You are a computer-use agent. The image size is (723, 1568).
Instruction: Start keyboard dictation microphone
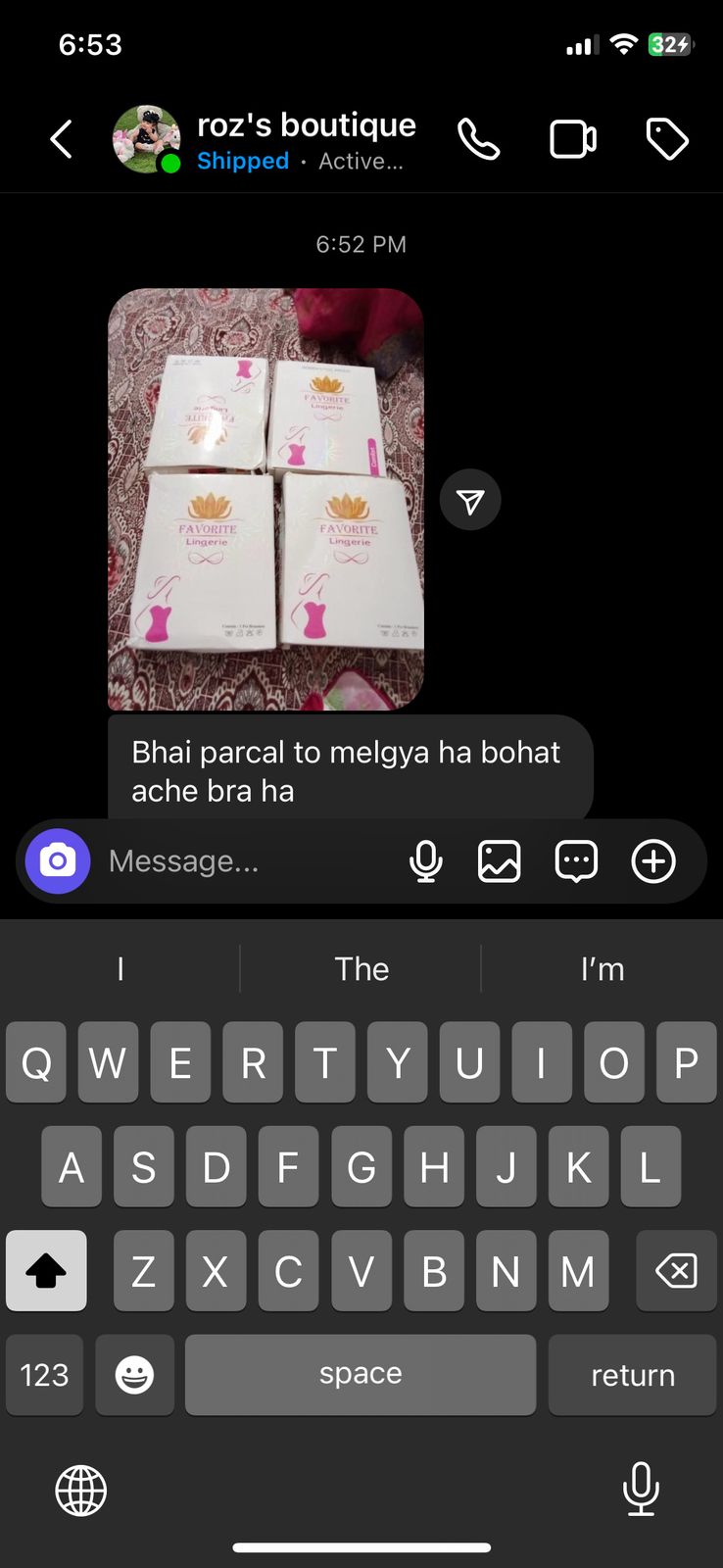coord(640,1489)
